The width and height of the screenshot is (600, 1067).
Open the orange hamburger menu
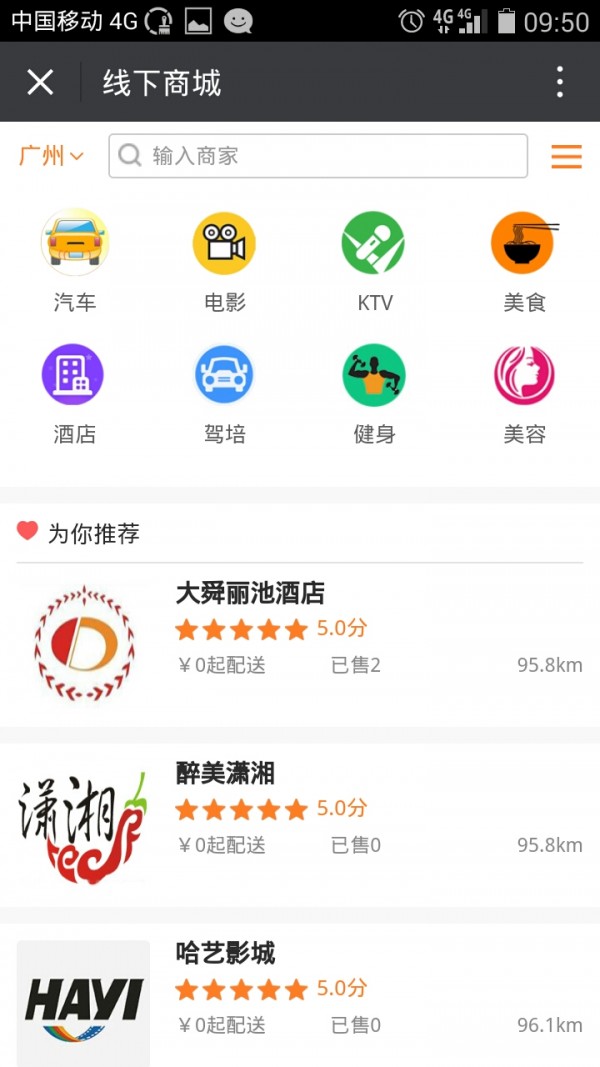click(x=566, y=156)
